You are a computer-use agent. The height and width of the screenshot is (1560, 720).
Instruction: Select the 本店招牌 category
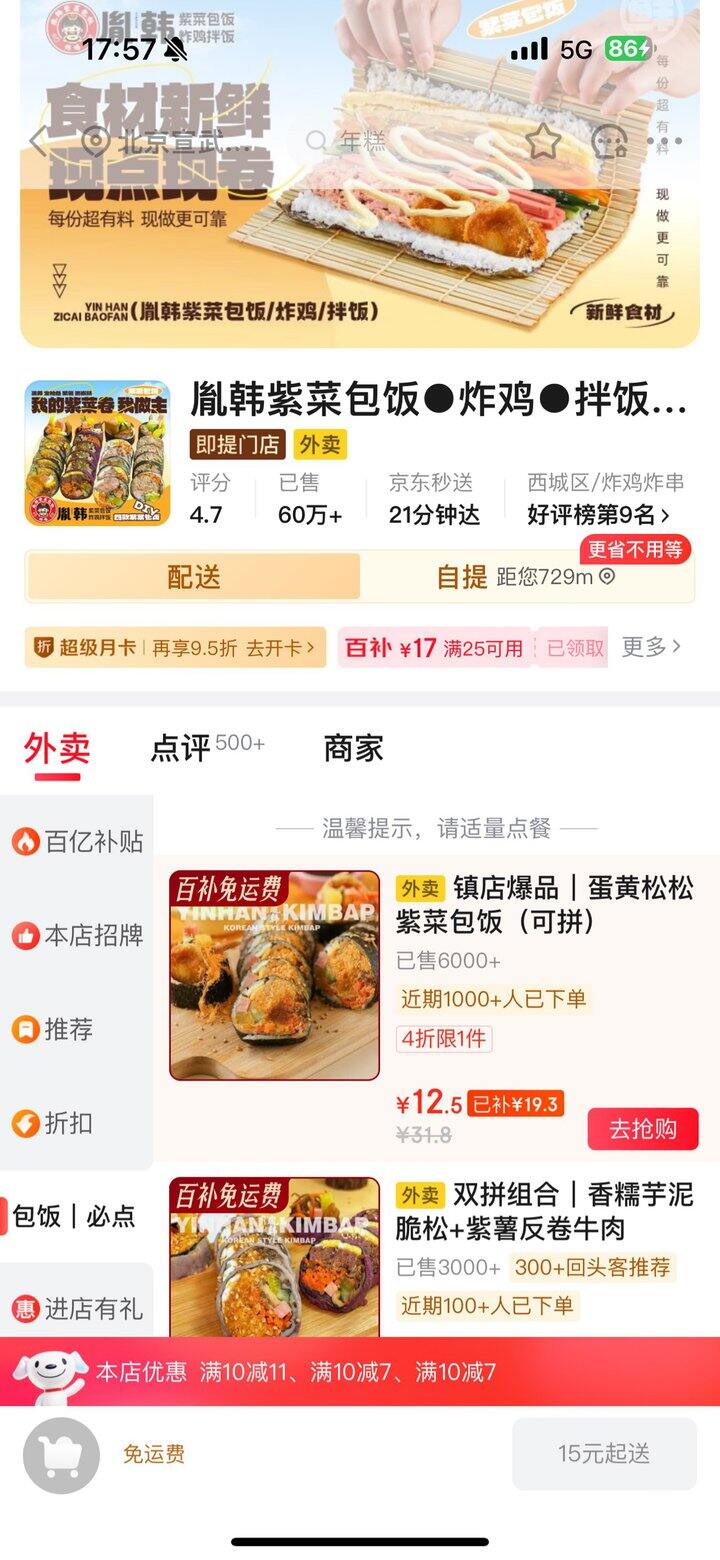tap(78, 936)
